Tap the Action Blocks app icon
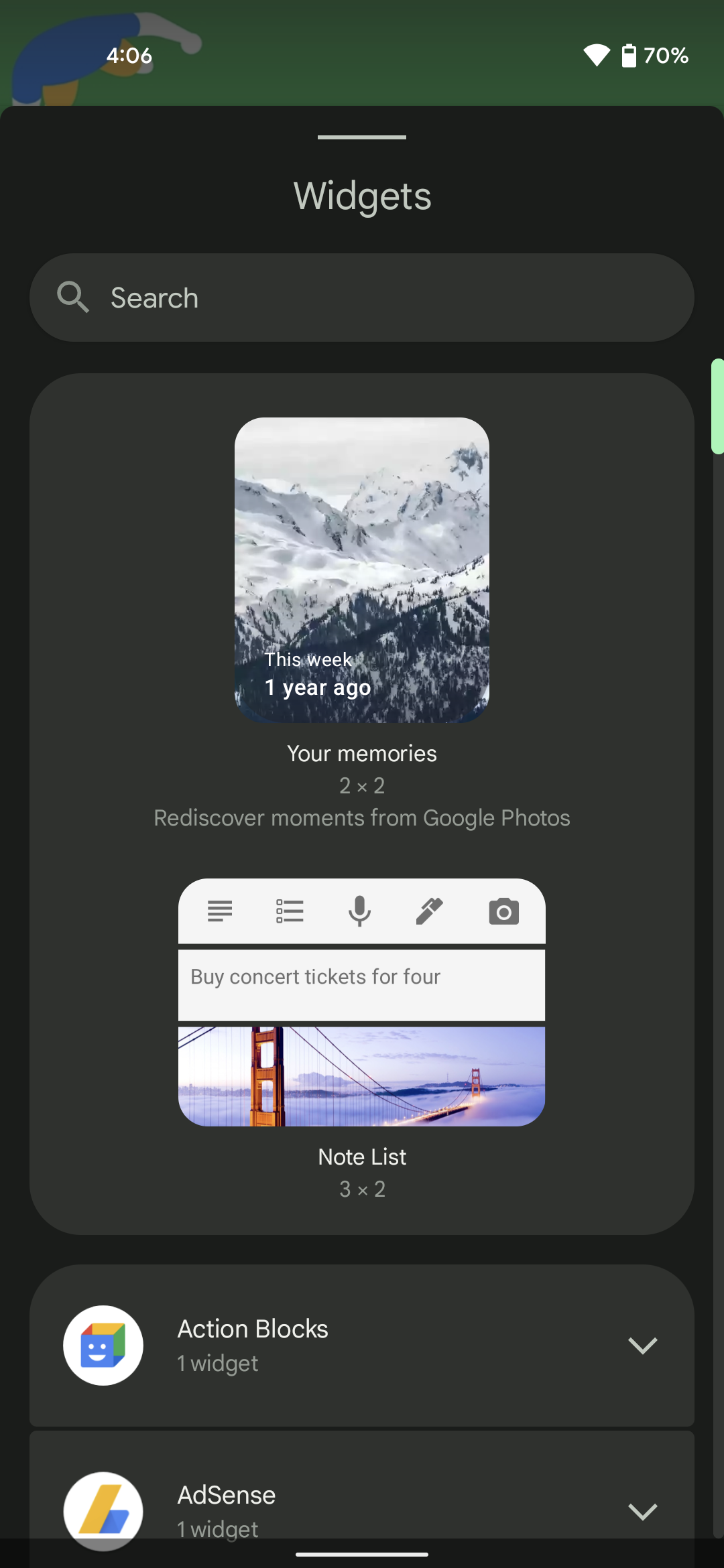This screenshot has height=1568, width=724. point(103,1346)
